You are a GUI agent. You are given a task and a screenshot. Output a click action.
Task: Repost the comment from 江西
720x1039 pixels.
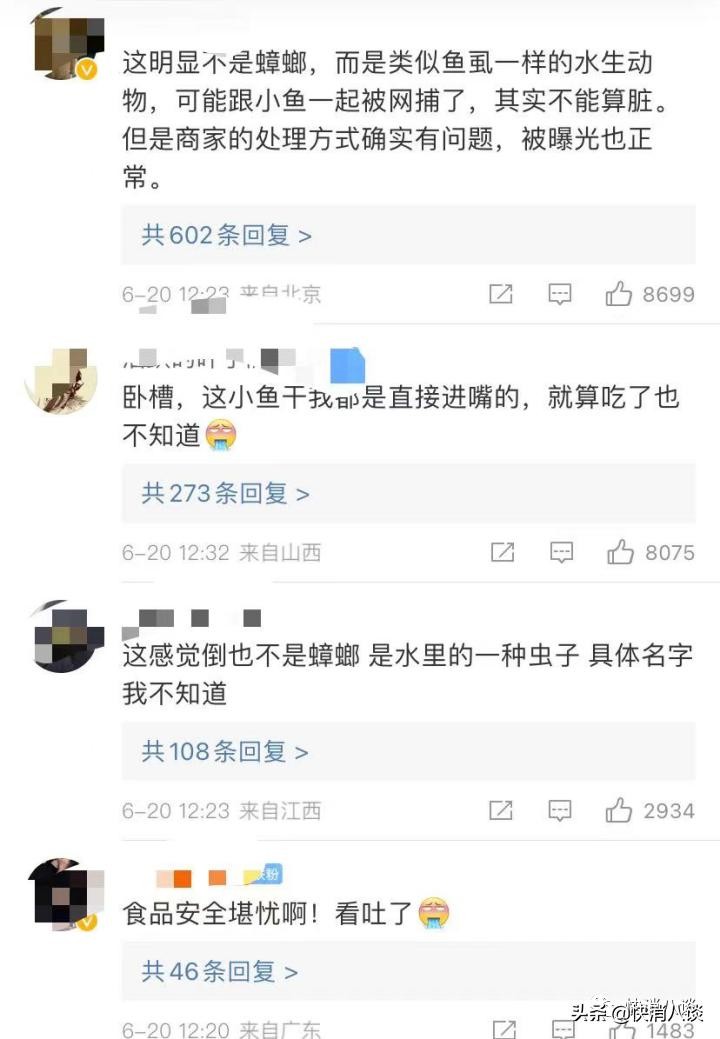(x=502, y=810)
